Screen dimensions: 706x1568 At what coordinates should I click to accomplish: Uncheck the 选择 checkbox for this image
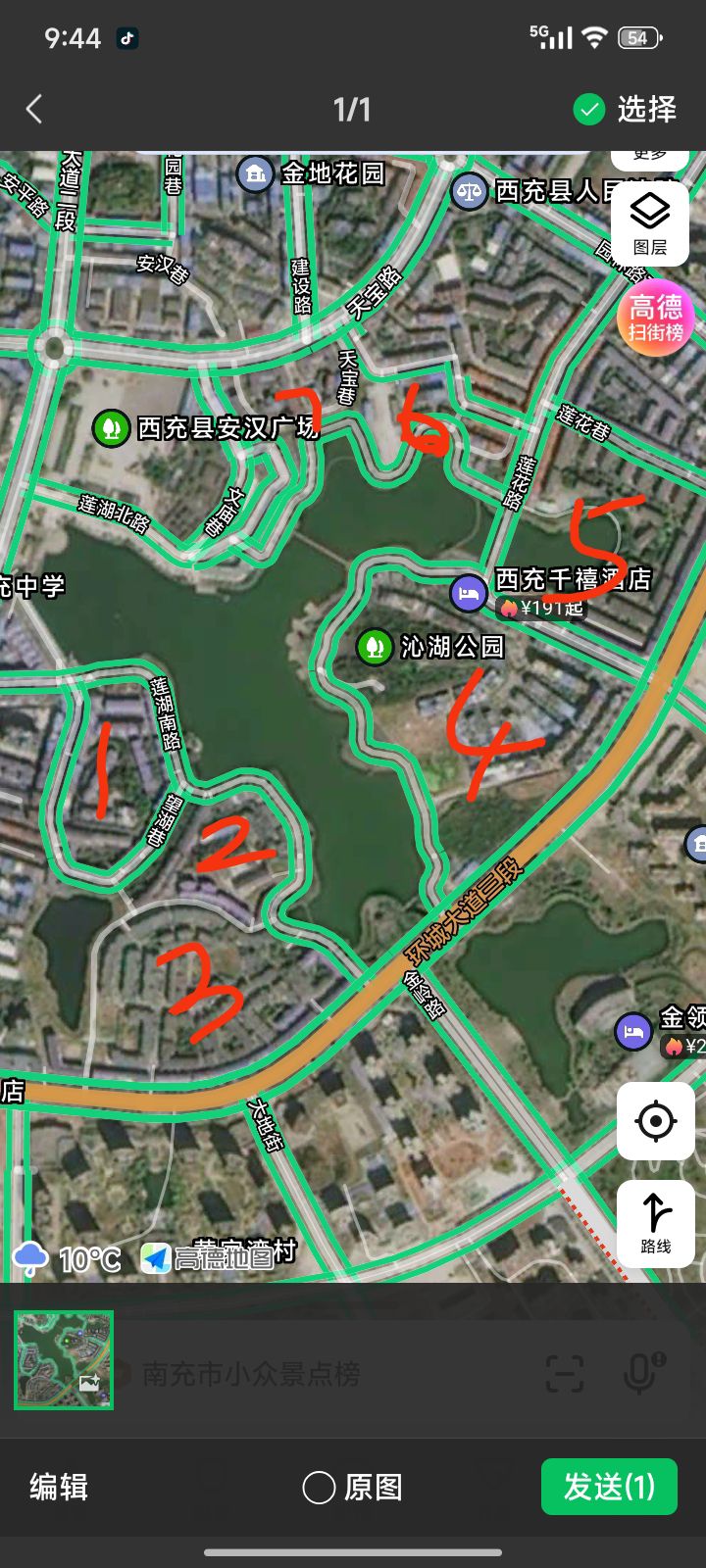pos(589,109)
